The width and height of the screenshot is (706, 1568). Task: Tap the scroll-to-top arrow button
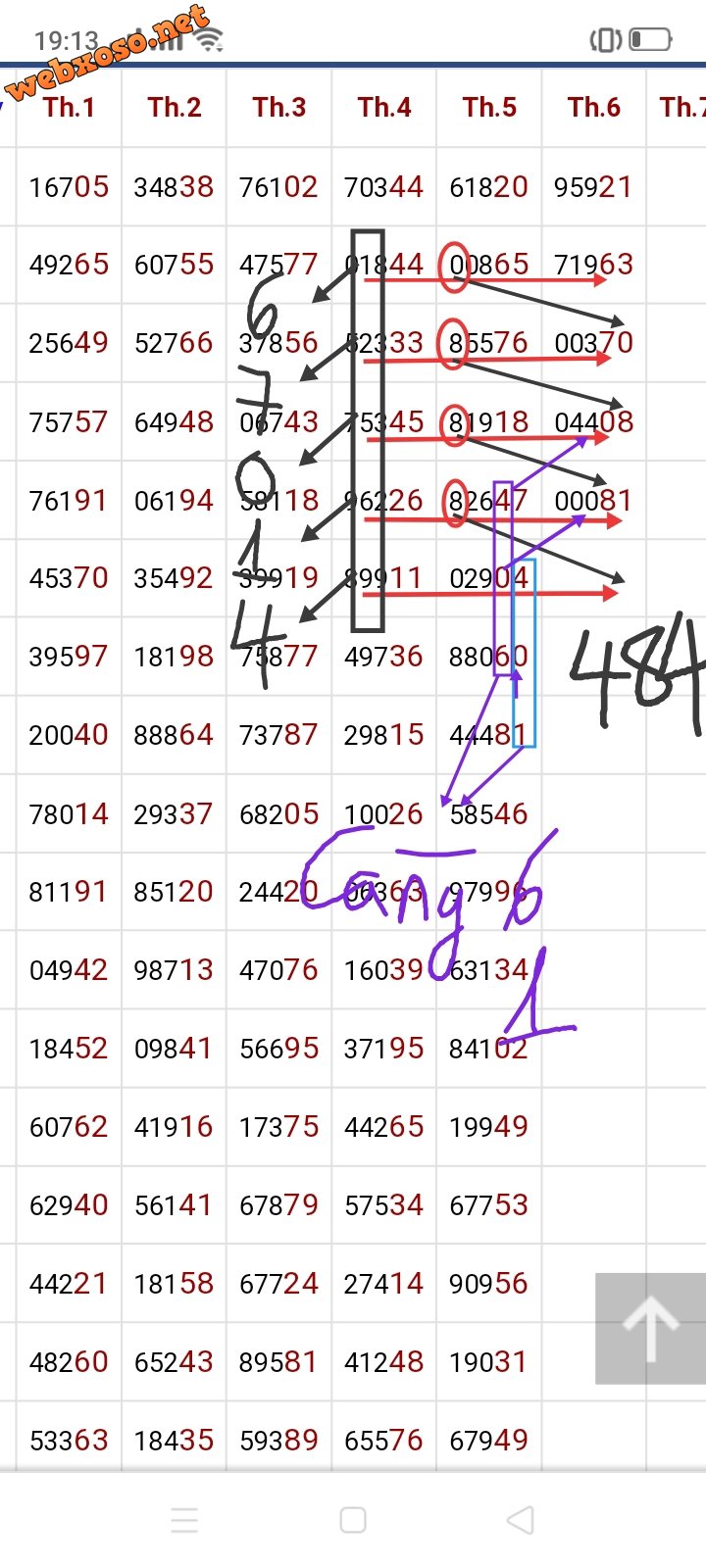point(650,1329)
